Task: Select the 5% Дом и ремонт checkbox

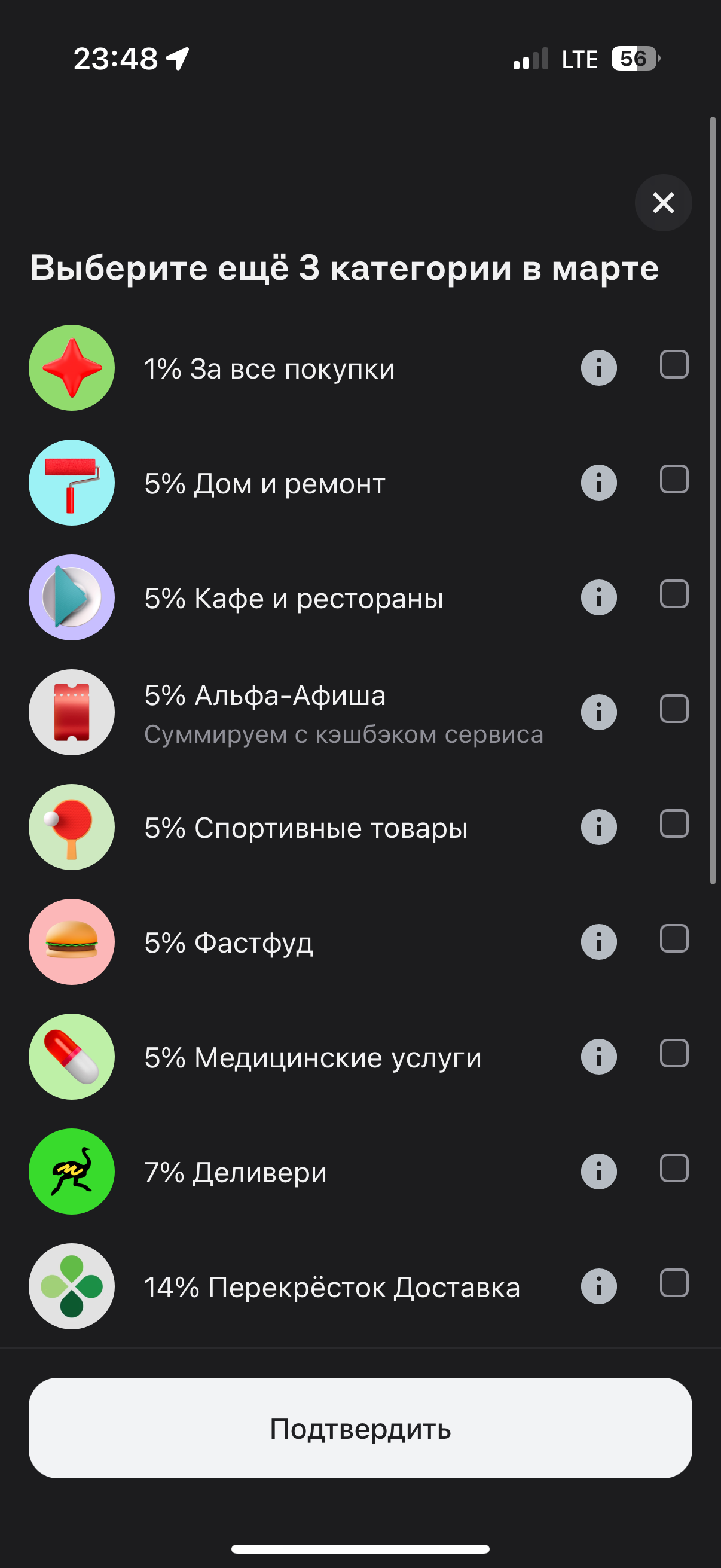Action: pos(674,480)
